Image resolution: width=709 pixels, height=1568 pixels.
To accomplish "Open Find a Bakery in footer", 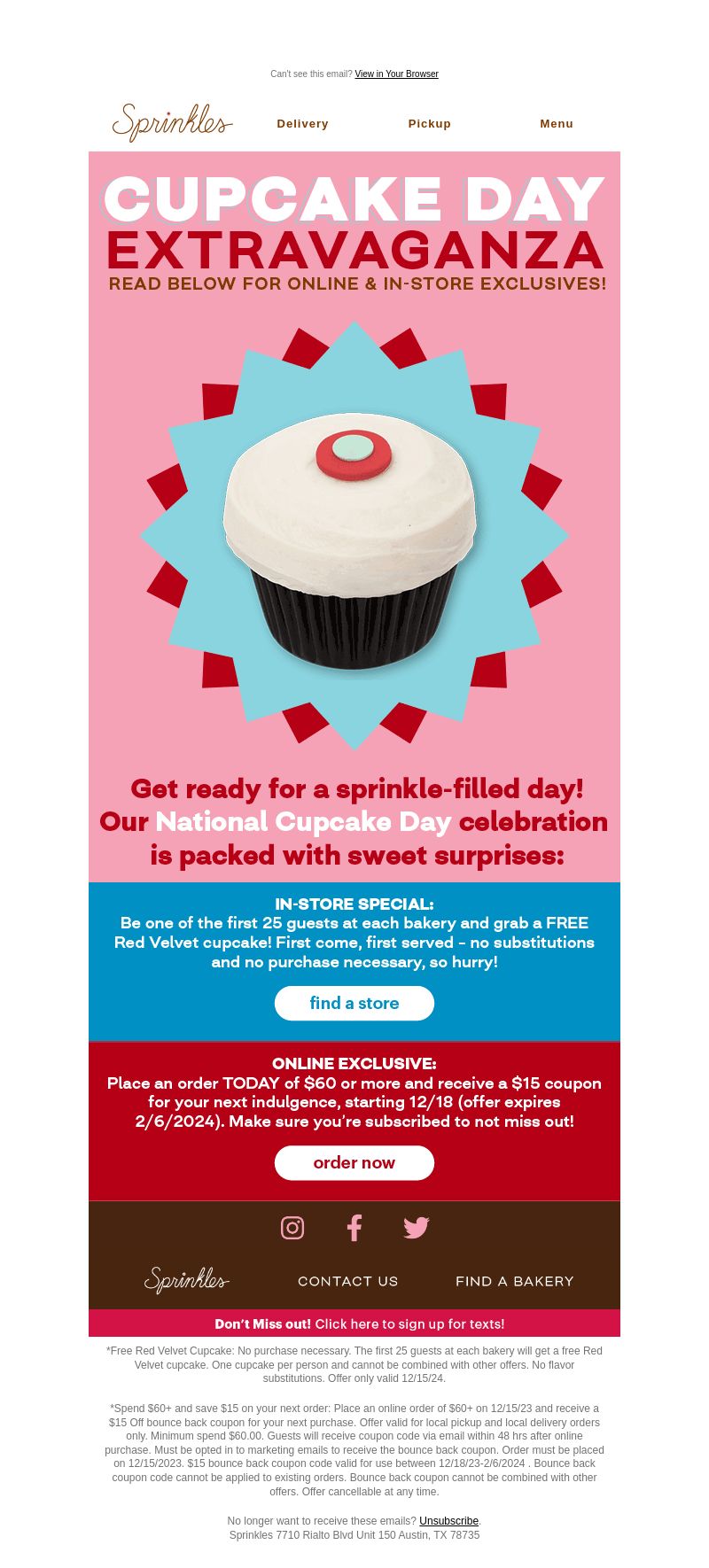I will coord(515,1282).
